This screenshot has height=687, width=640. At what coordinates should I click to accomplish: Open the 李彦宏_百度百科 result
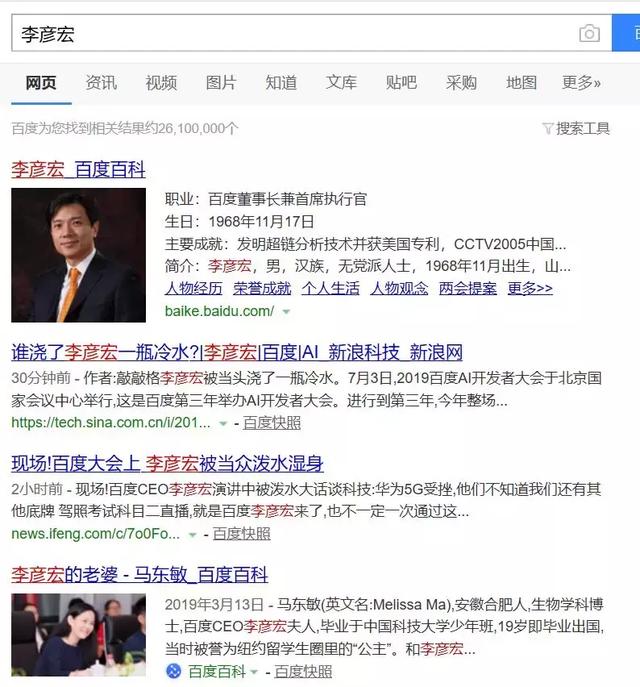(78, 169)
